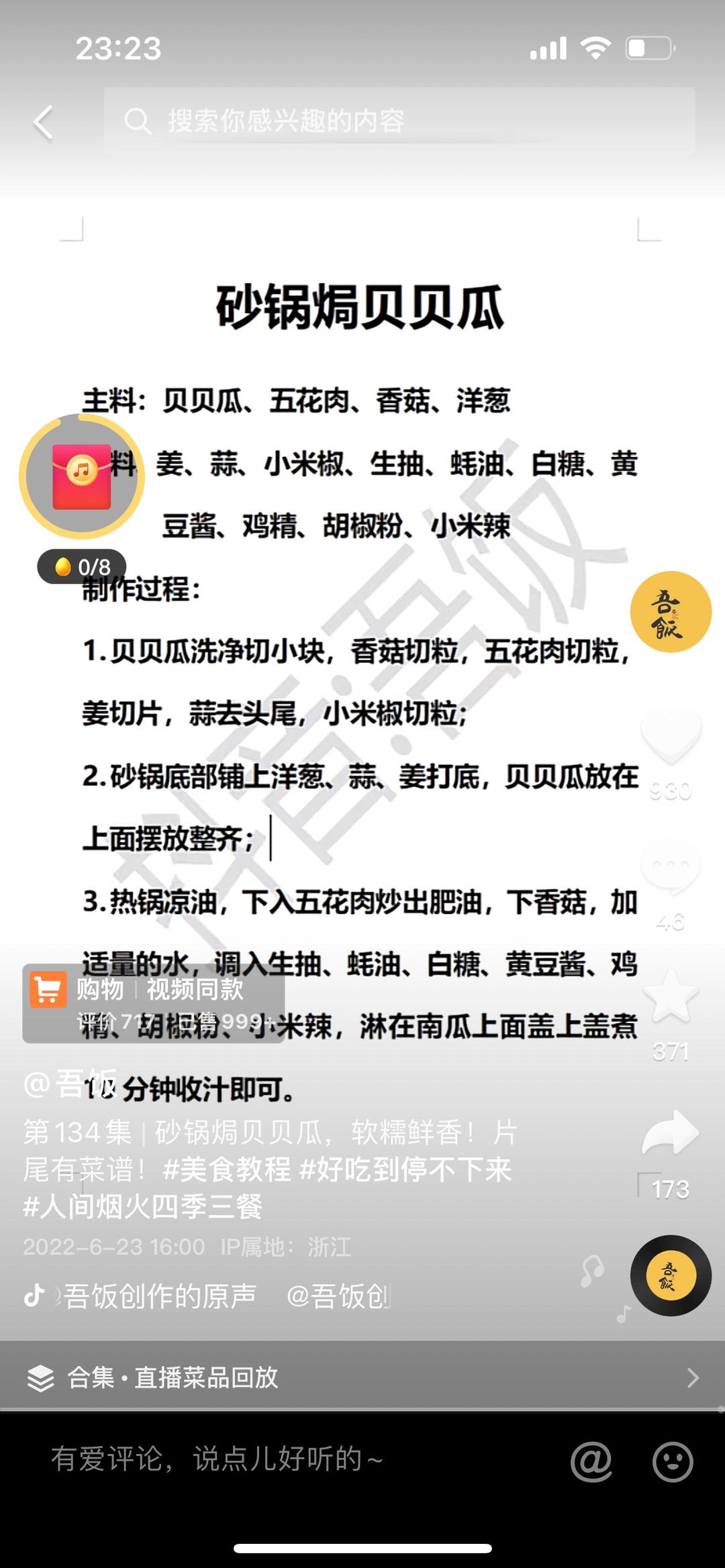Open the #人间烟火四季三餐 hashtag
The image size is (725, 1568).
(142, 1206)
